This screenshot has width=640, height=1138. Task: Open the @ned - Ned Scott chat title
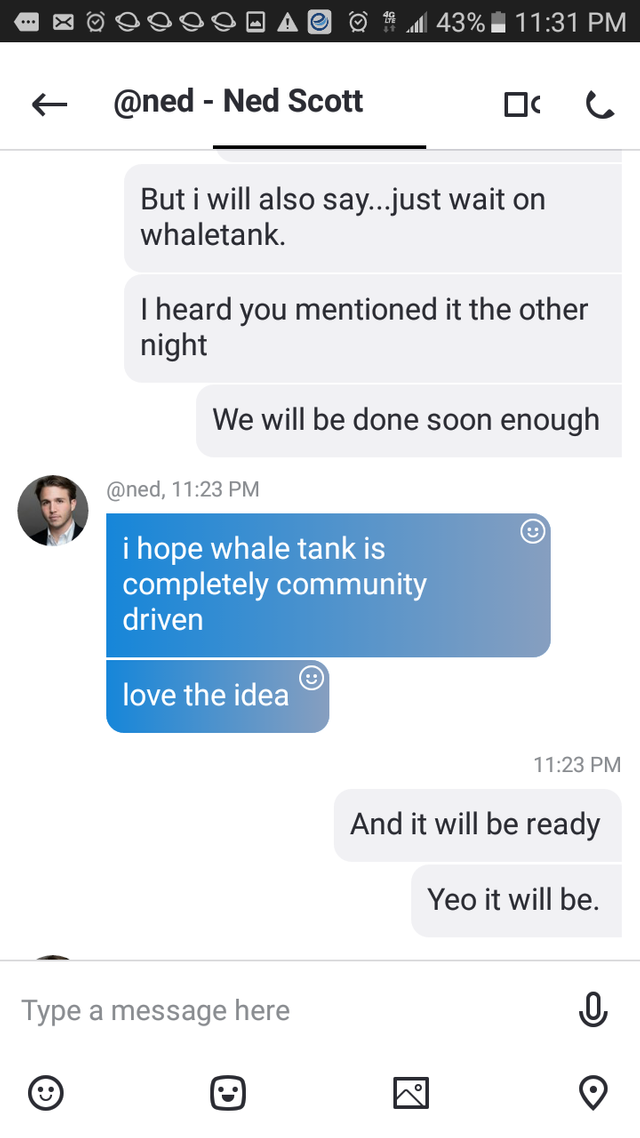238,102
